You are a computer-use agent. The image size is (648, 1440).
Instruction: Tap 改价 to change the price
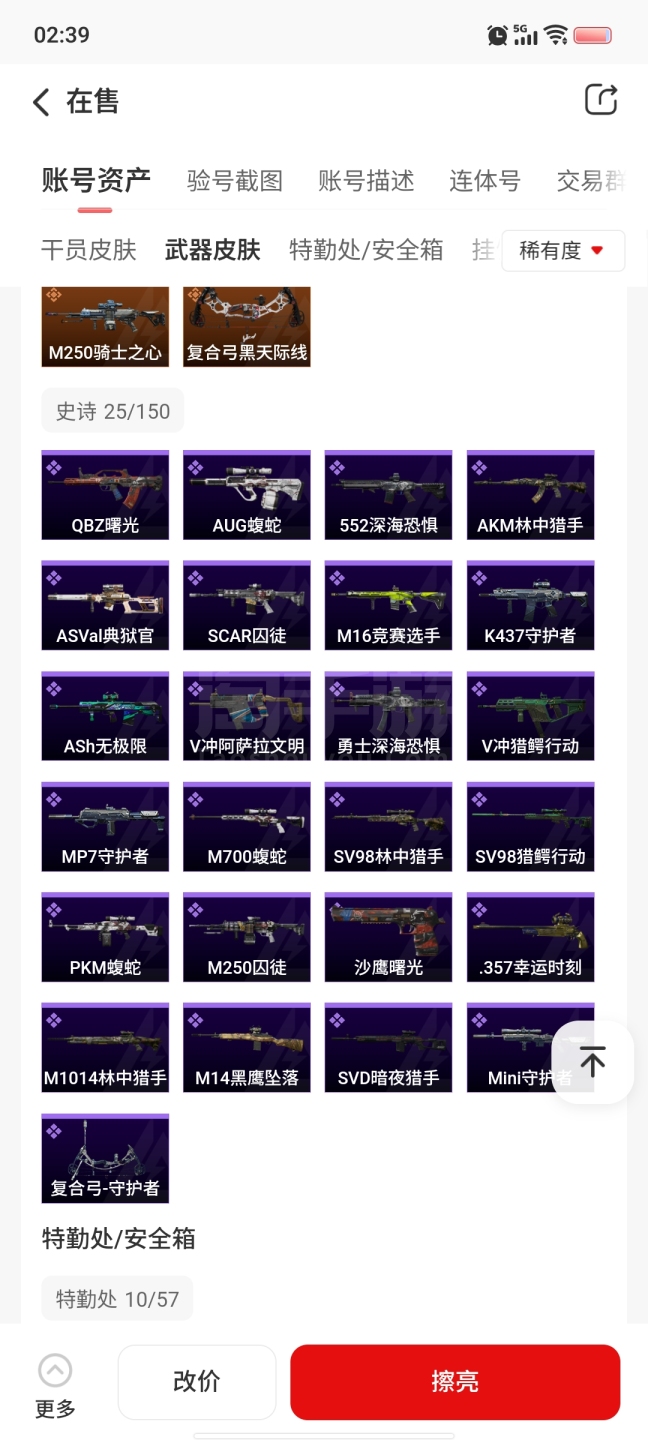197,1382
